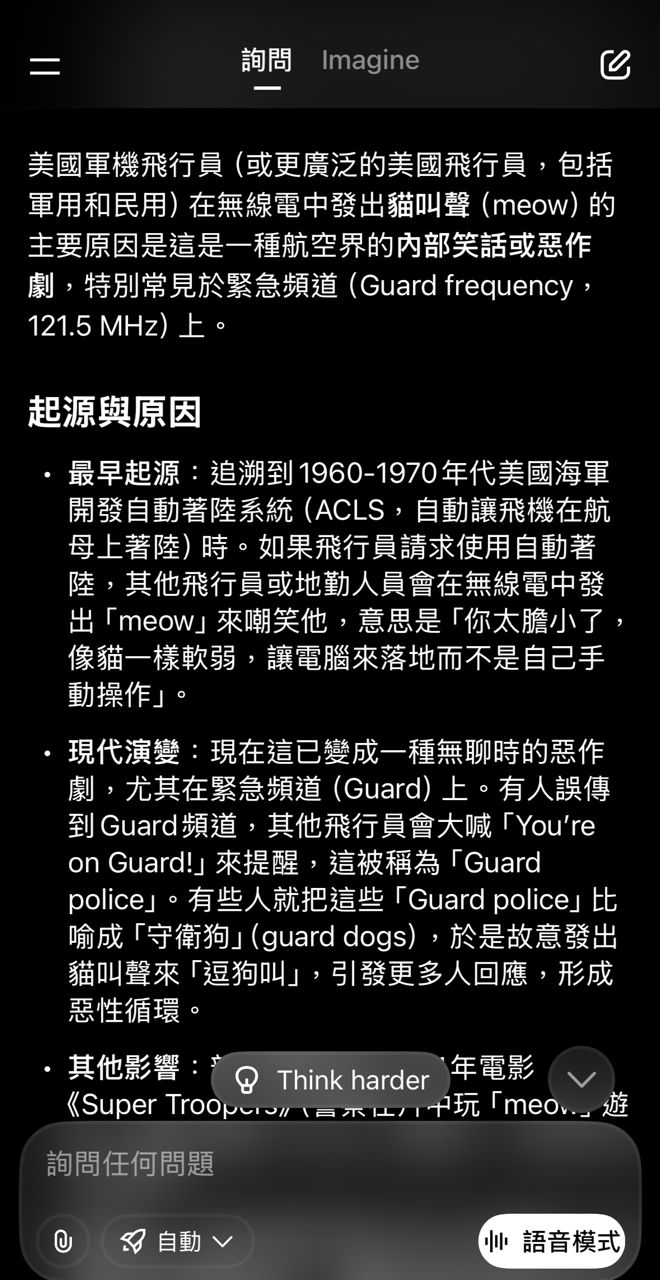Image resolution: width=660 pixels, height=1280 pixels.
Task: Tap the Think harder button
Action: (x=331, y=1080)
